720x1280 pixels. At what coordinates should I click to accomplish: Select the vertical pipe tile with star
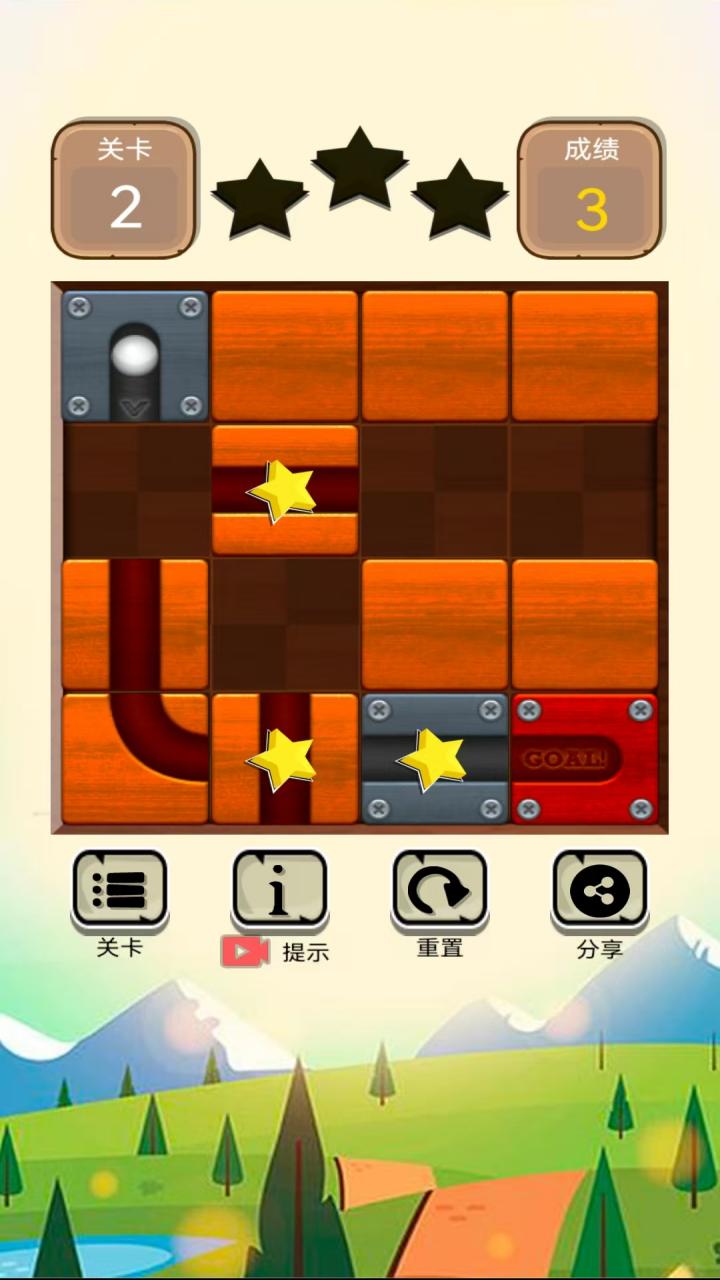click(x=285, y=758)
